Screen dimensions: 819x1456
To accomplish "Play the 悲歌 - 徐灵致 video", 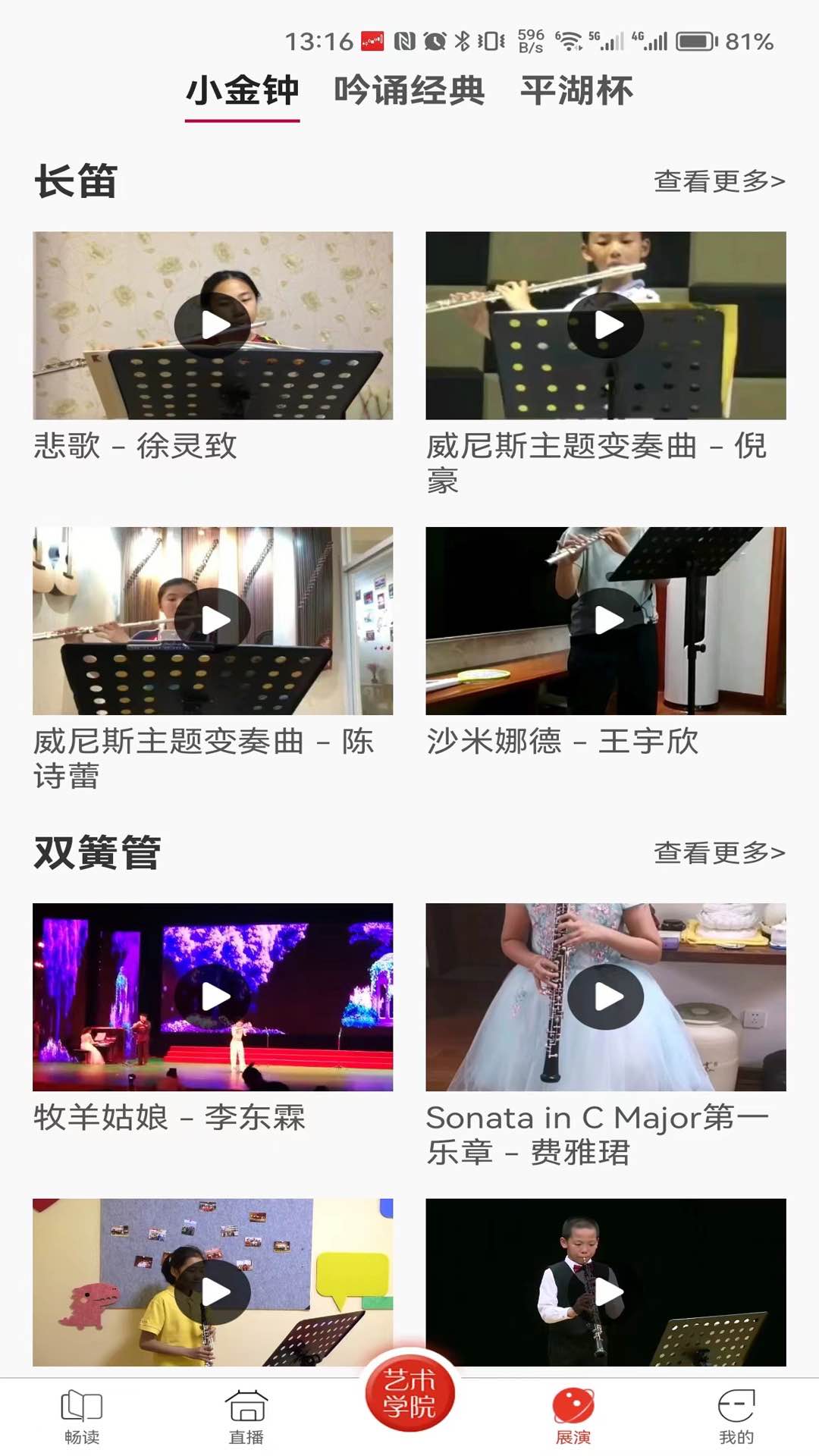I will 213,325.
